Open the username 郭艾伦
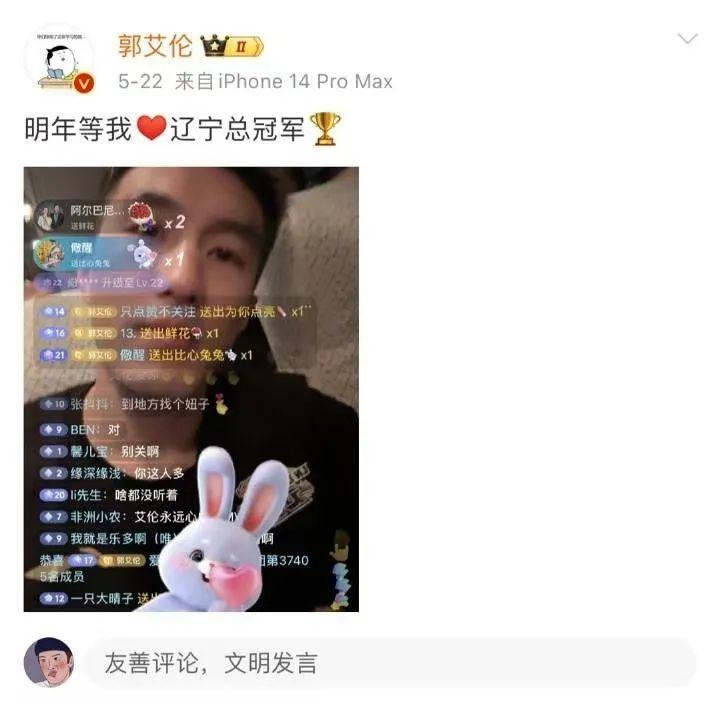720x704 pixels. 155,45
